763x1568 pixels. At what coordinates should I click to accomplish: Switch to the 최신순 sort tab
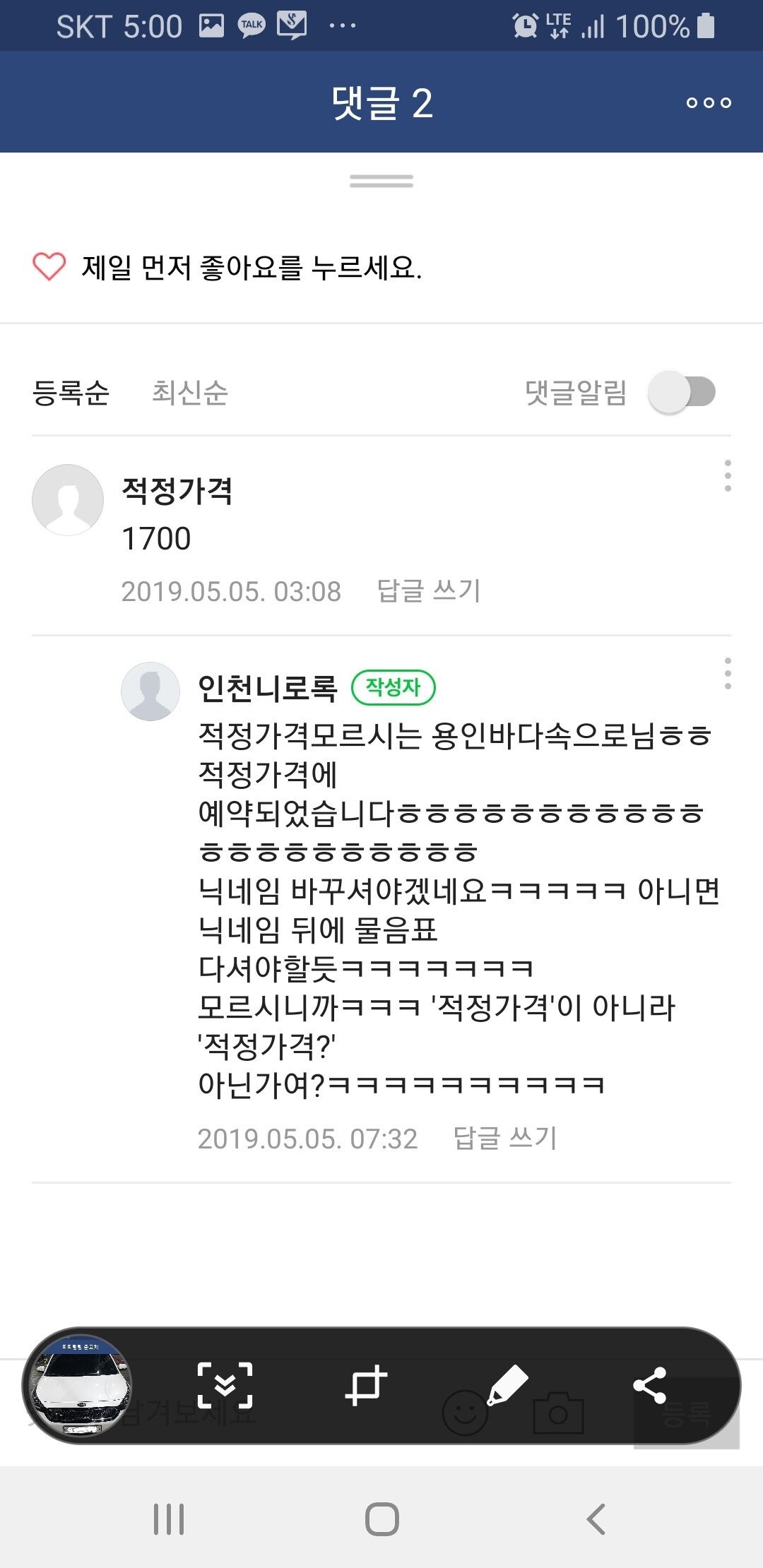tap(190, 393)
